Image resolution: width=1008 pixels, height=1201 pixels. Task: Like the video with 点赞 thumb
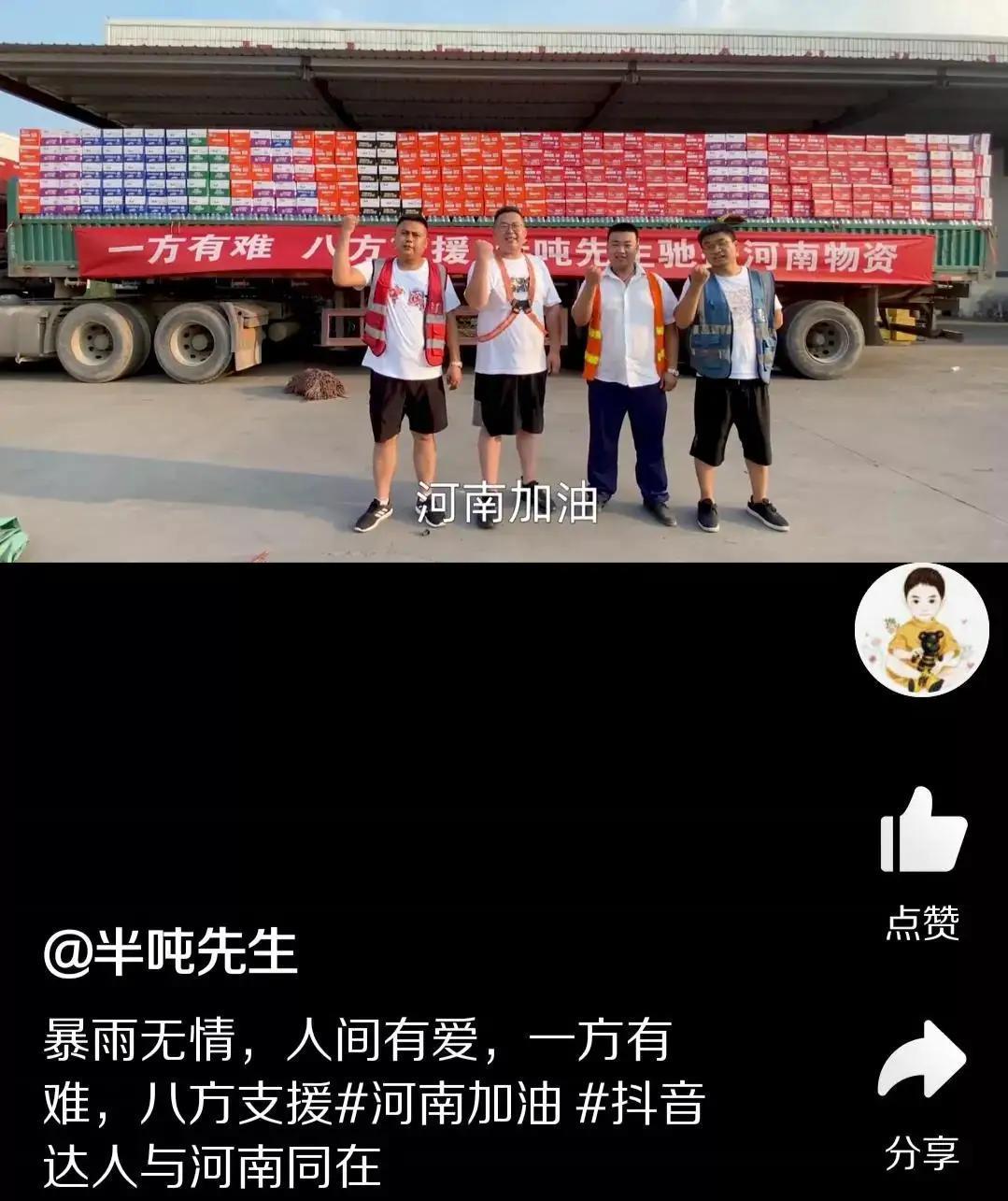coord(922,831)
